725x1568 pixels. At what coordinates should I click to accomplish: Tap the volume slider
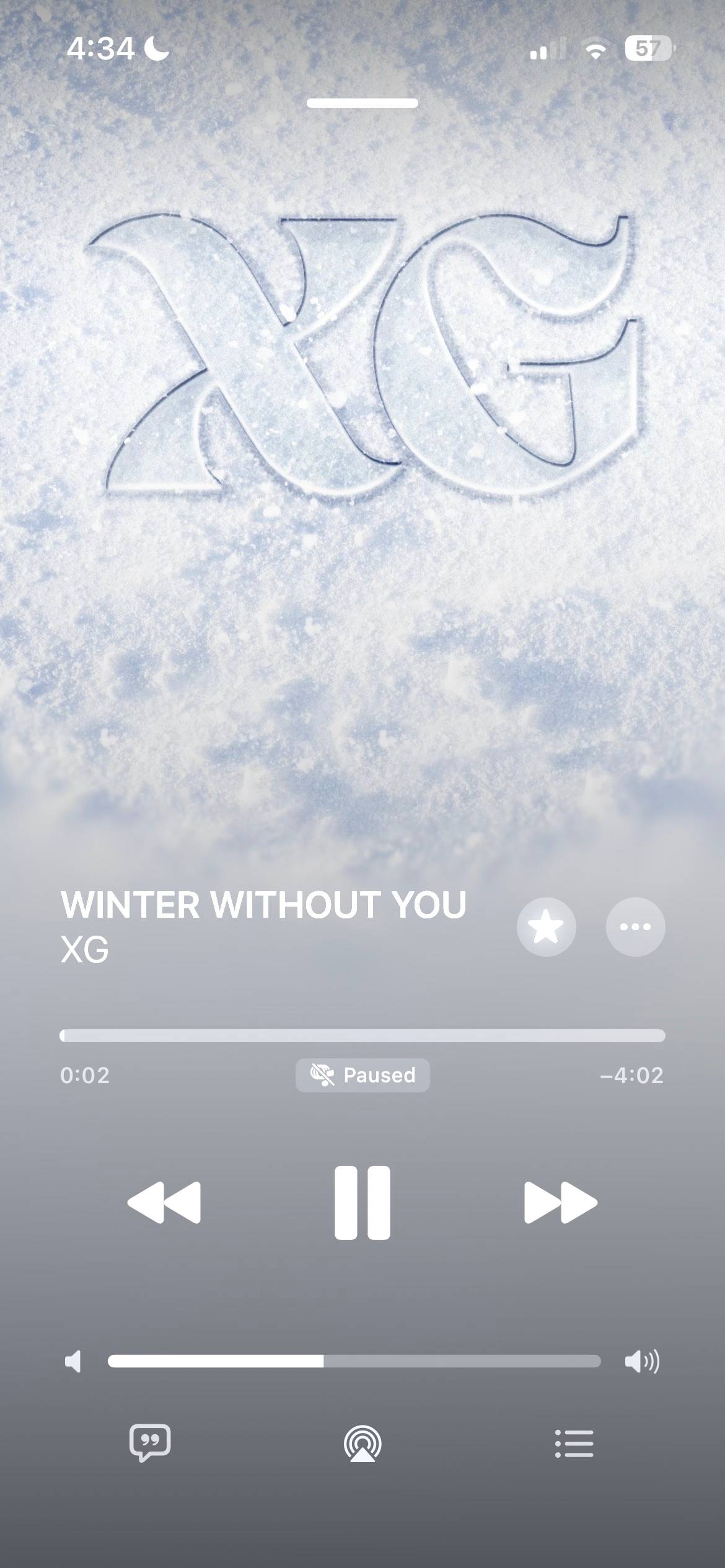tap(354, 1361)
